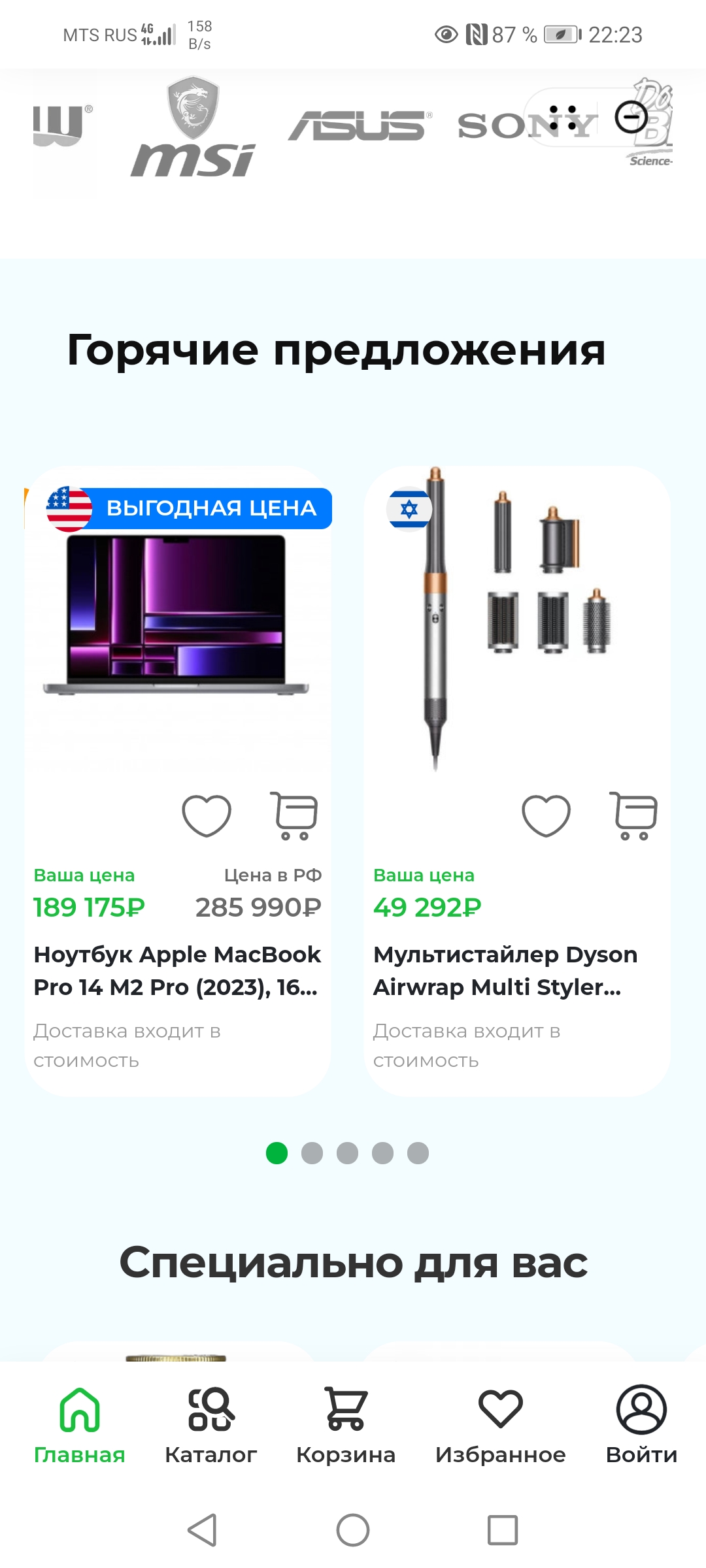This screenshot has width=706, height=1568.
Task: Tap Войти to sign in
Action: 641,1426
